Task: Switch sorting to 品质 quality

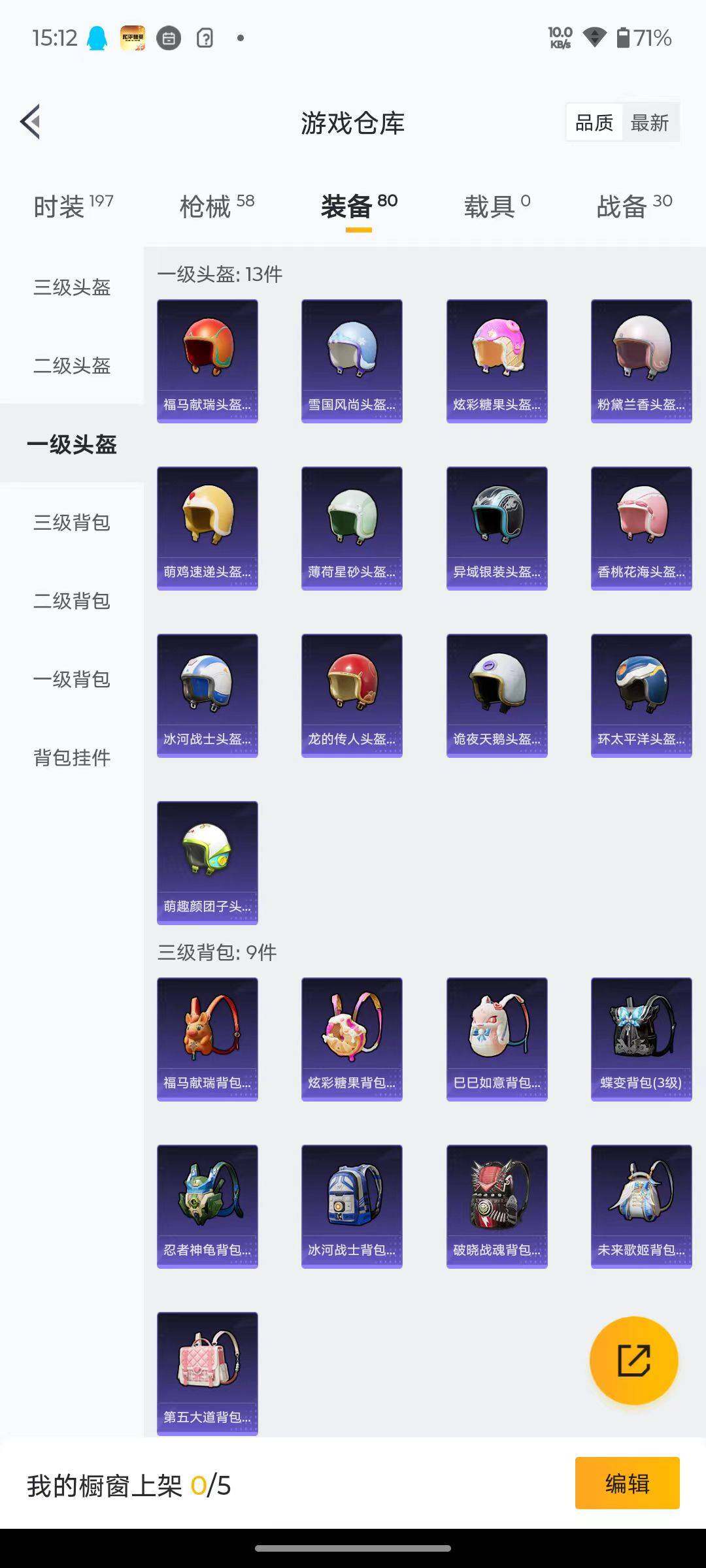Action: tap(594, 122)
